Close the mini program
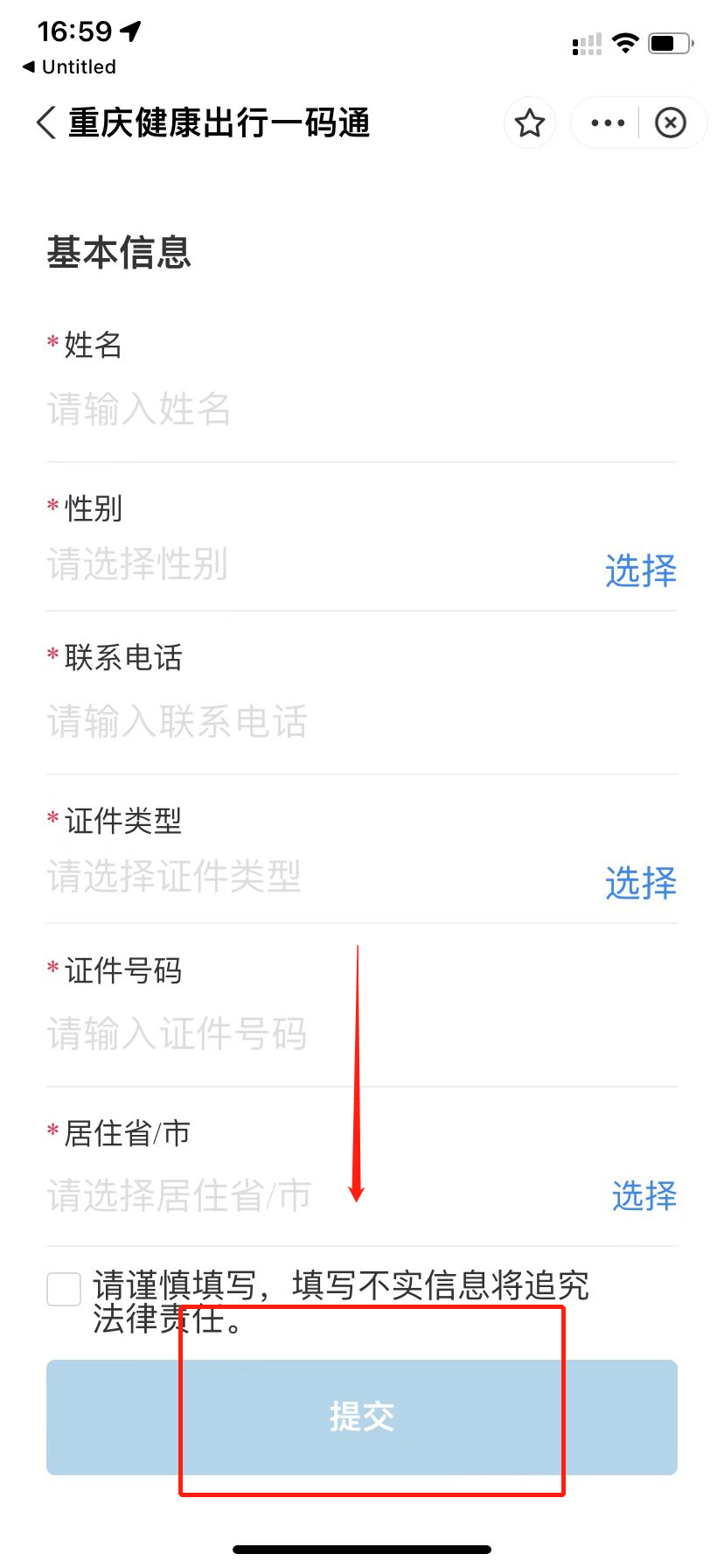724x1568 pixels. click(671, 123)
